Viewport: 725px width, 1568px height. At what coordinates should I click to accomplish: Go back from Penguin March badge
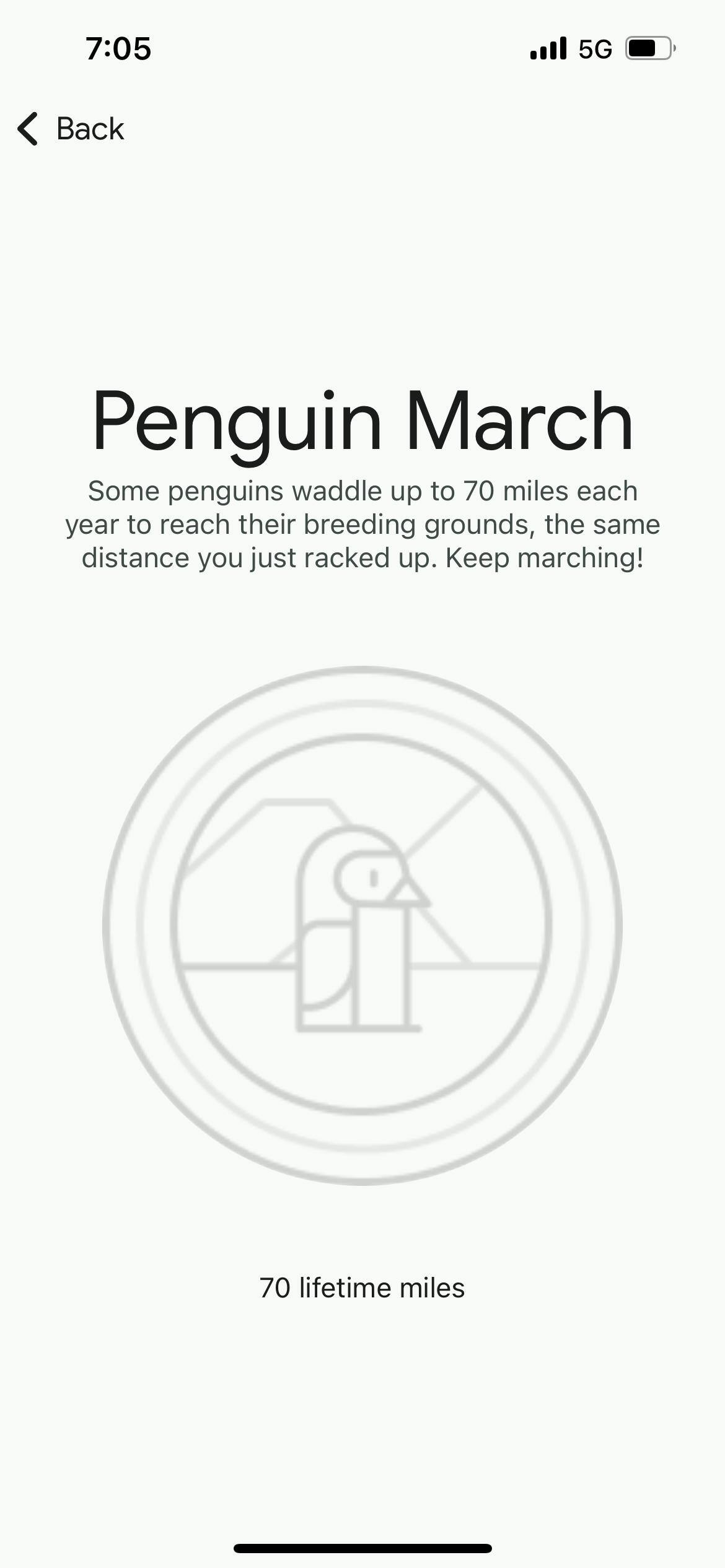click(x=71, y=129)
